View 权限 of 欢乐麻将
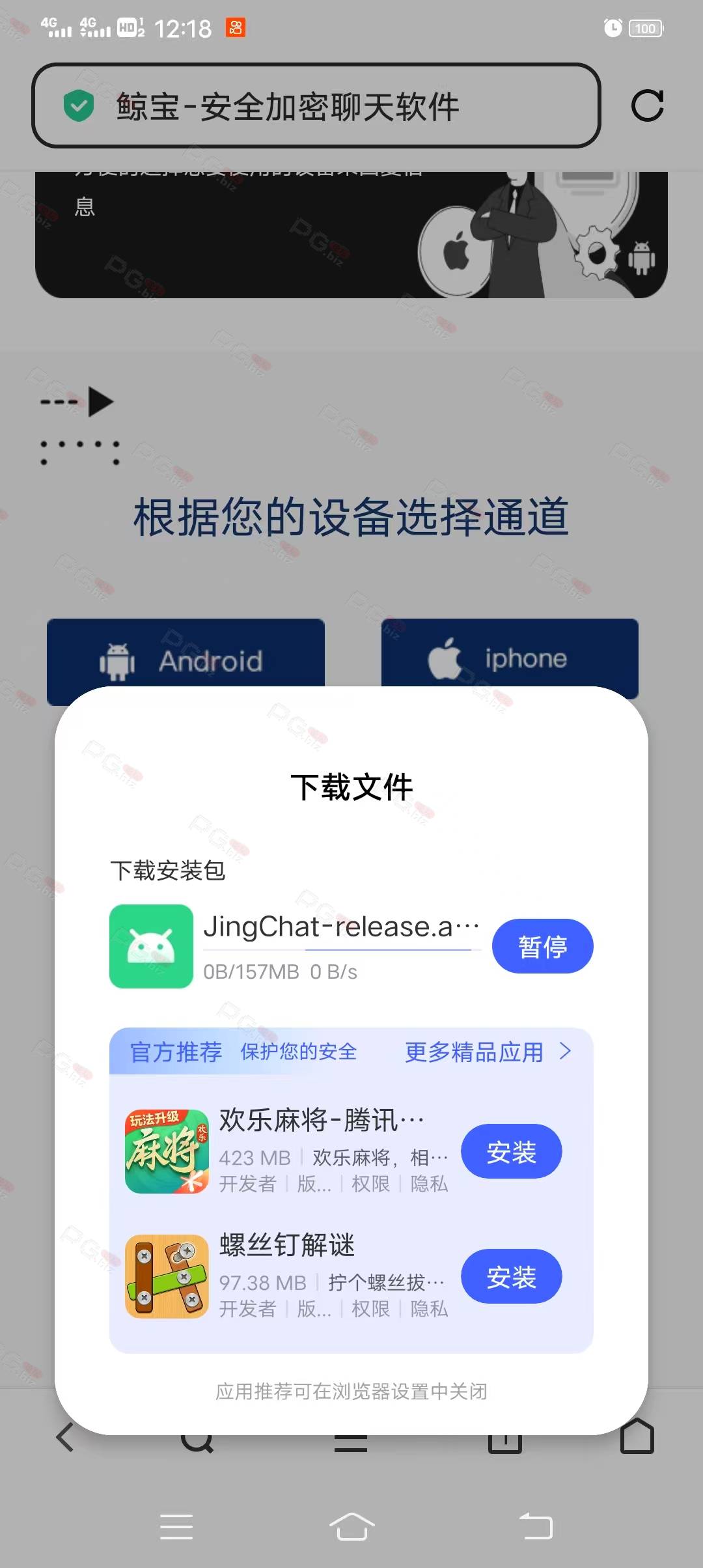The image size is (703, 1568). click(370, 1183)
